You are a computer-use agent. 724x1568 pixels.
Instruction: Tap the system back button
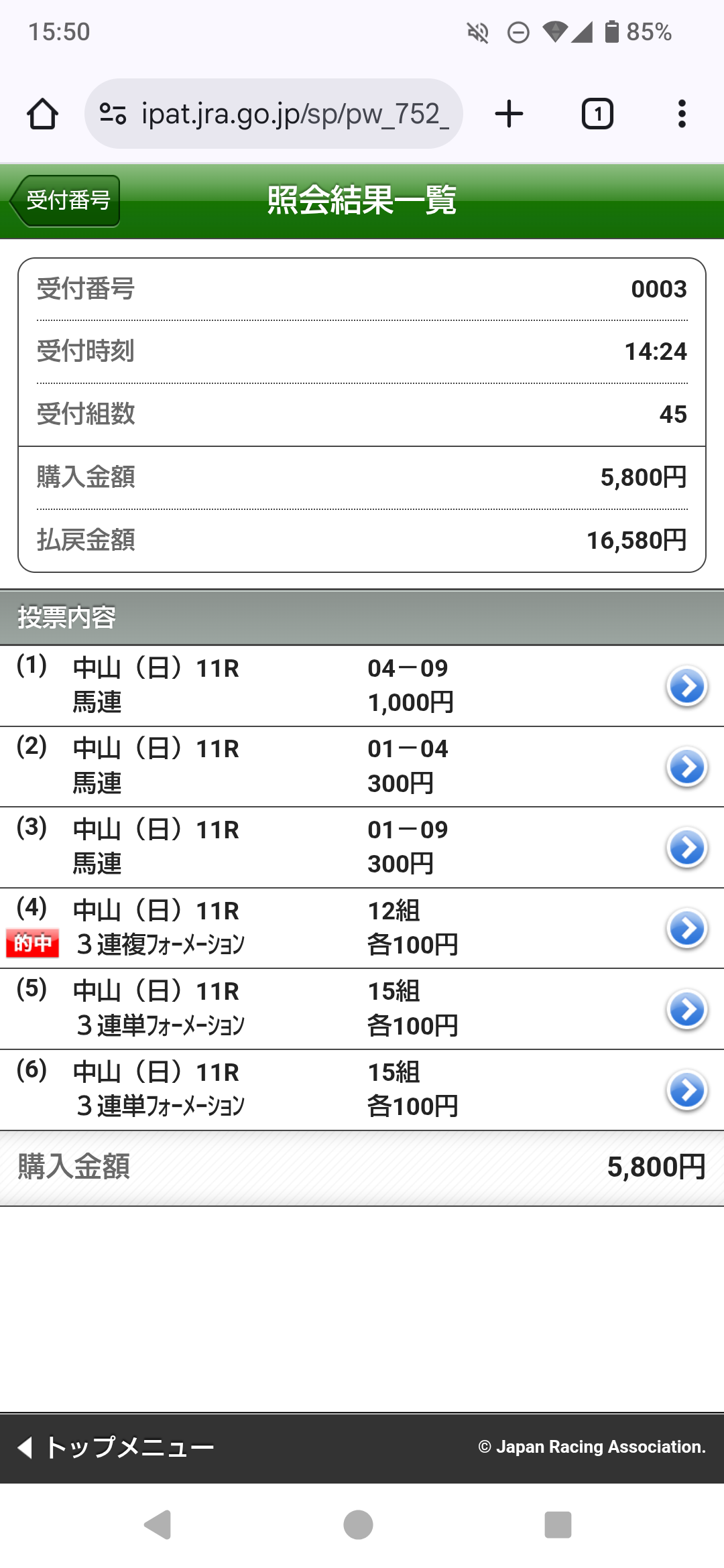coord(158,1525)
